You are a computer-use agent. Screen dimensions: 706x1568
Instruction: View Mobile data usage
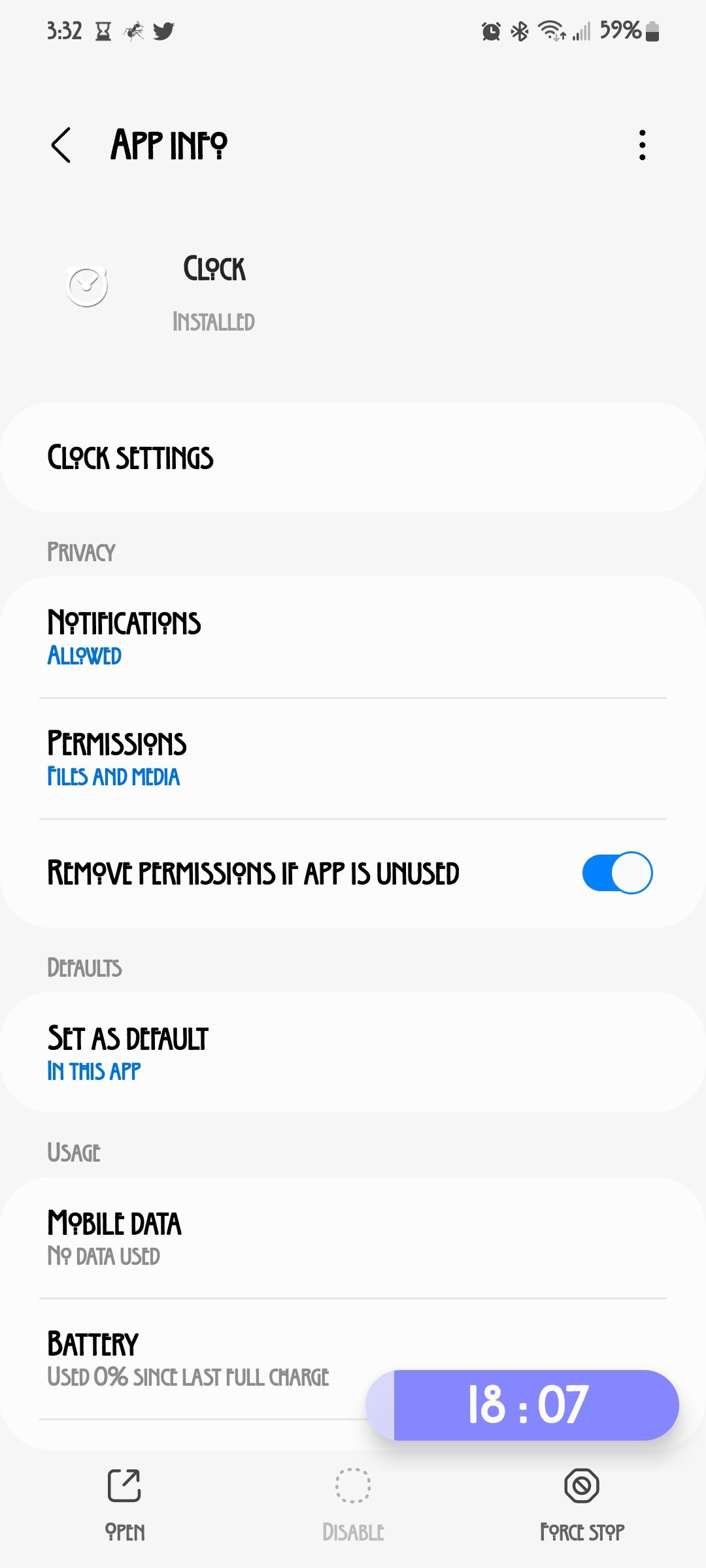[x=353, y=1238]
